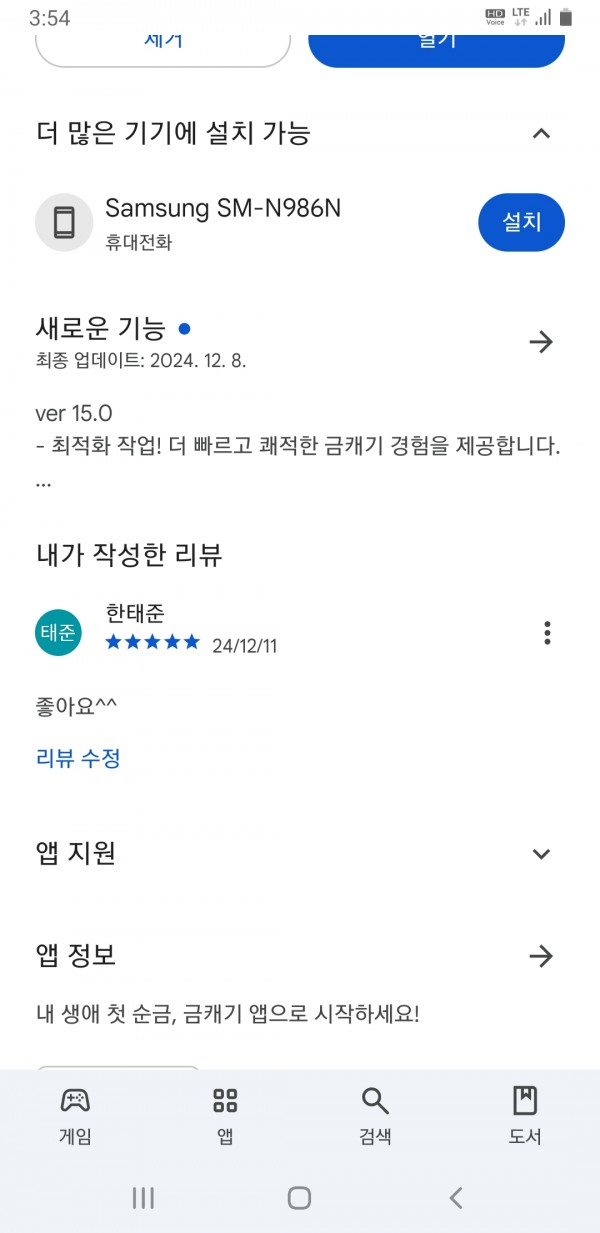The height and width of the screenshot is (1233, 600).
Task: Go back with the system back button
Action: (x=456, y=1198)
